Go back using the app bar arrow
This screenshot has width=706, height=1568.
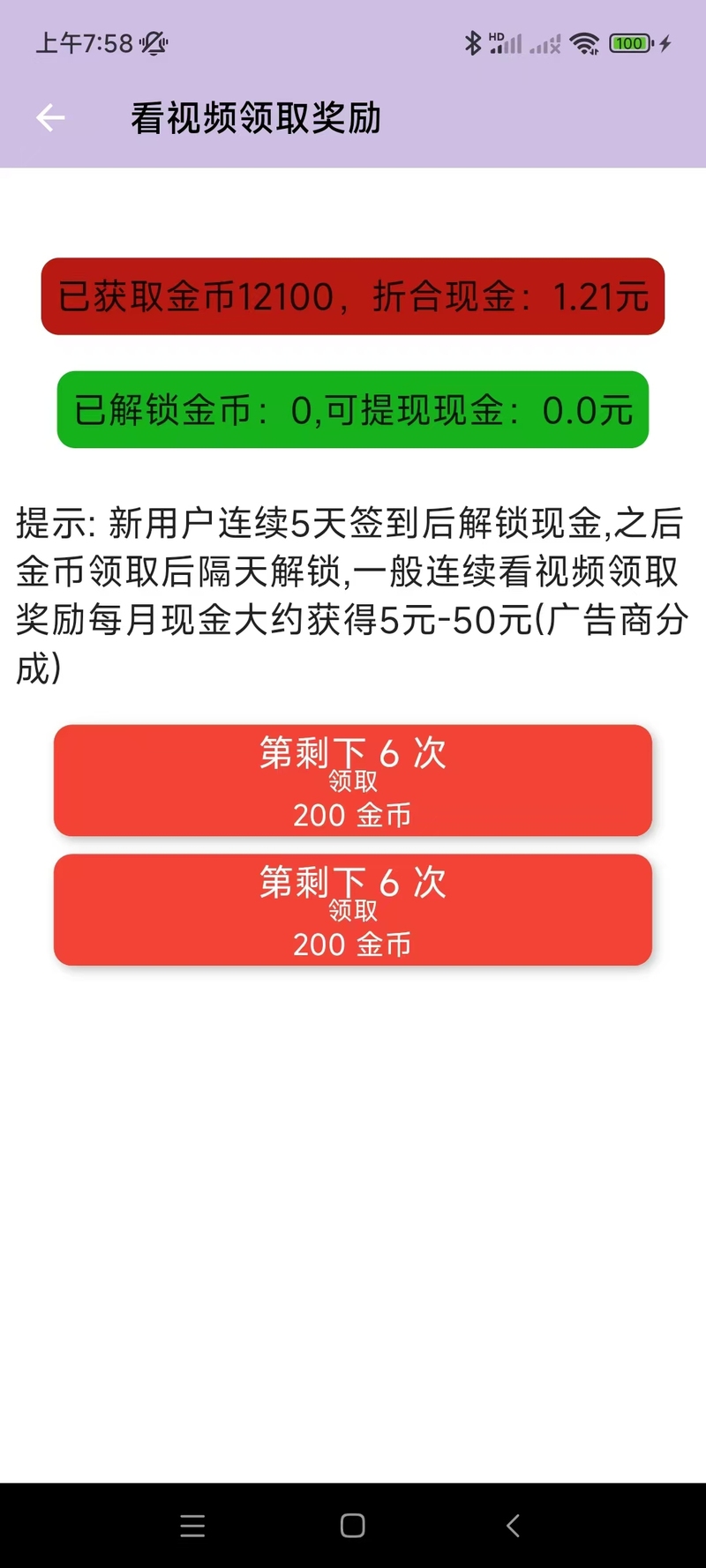tap(50, 117)
